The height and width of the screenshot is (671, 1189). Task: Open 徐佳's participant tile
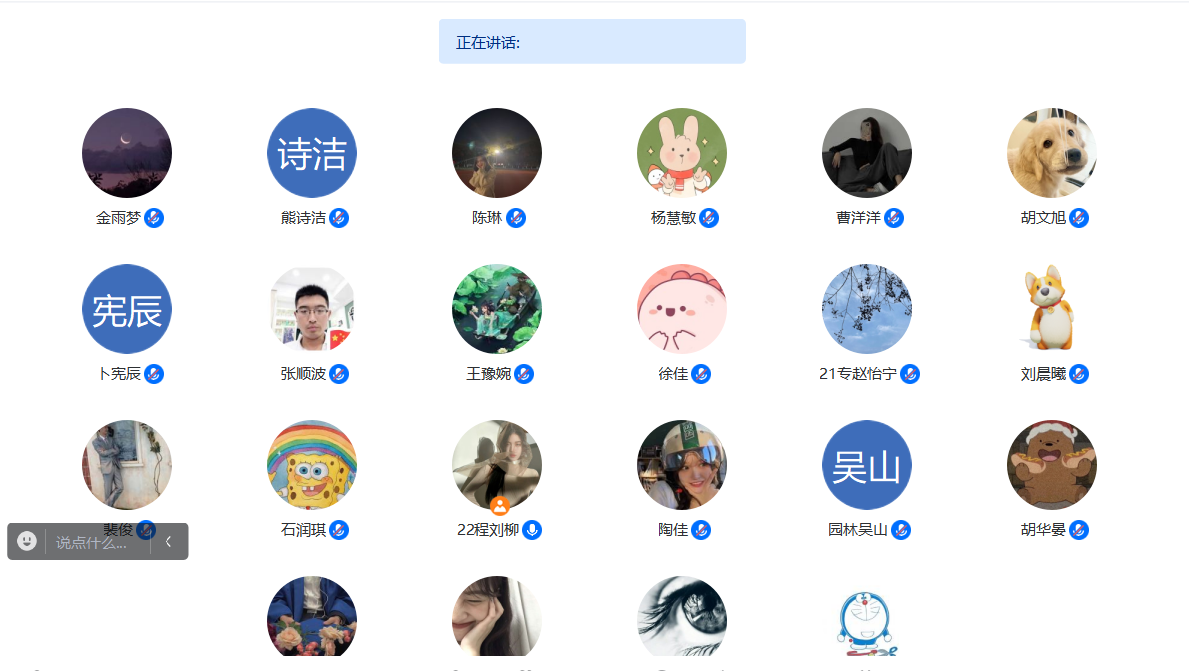(682, 309)
